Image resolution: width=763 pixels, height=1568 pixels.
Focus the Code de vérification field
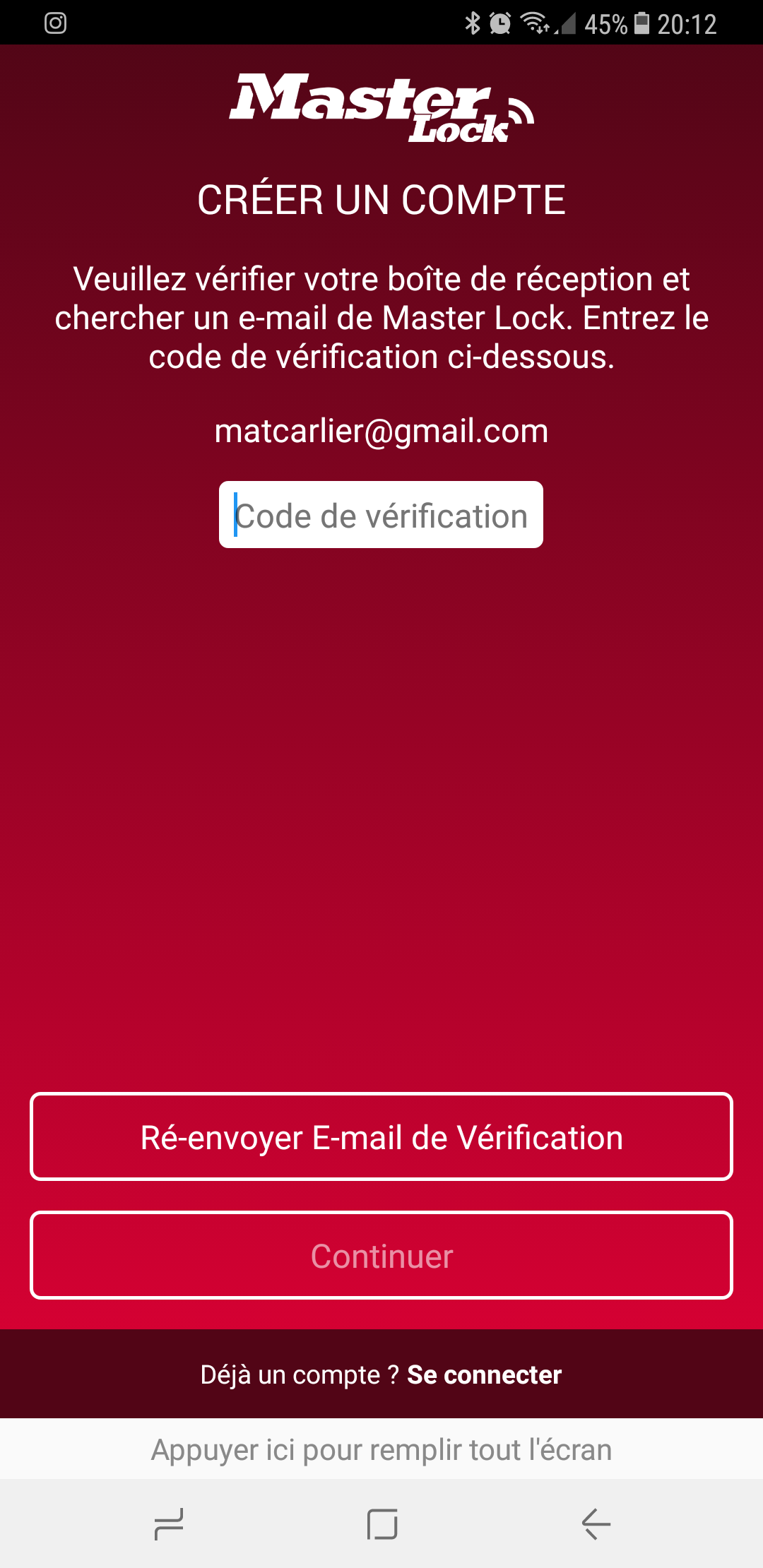(381, 514)
